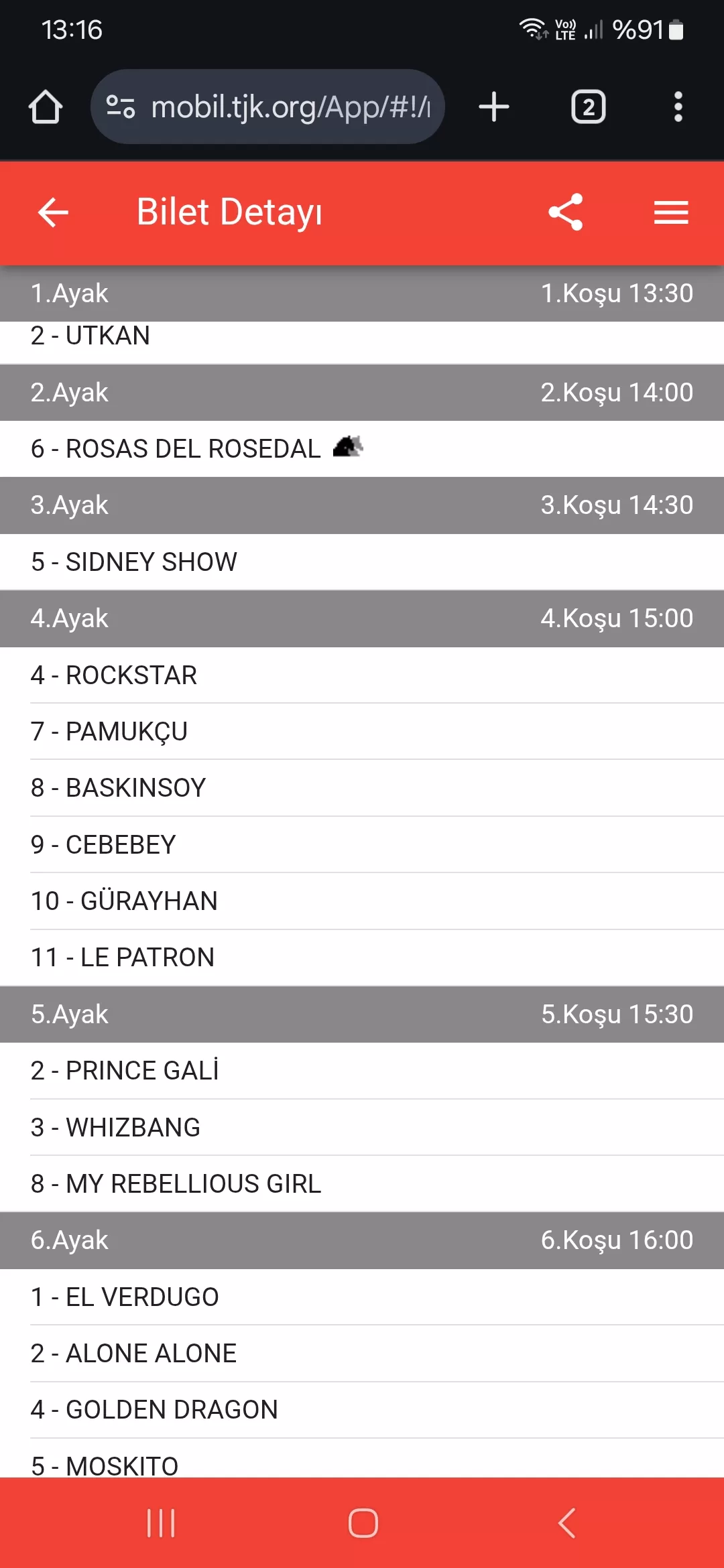Tap the system back navigation button
Viewport: 724px width, 1568px height.
click(x=566, y=1523)
